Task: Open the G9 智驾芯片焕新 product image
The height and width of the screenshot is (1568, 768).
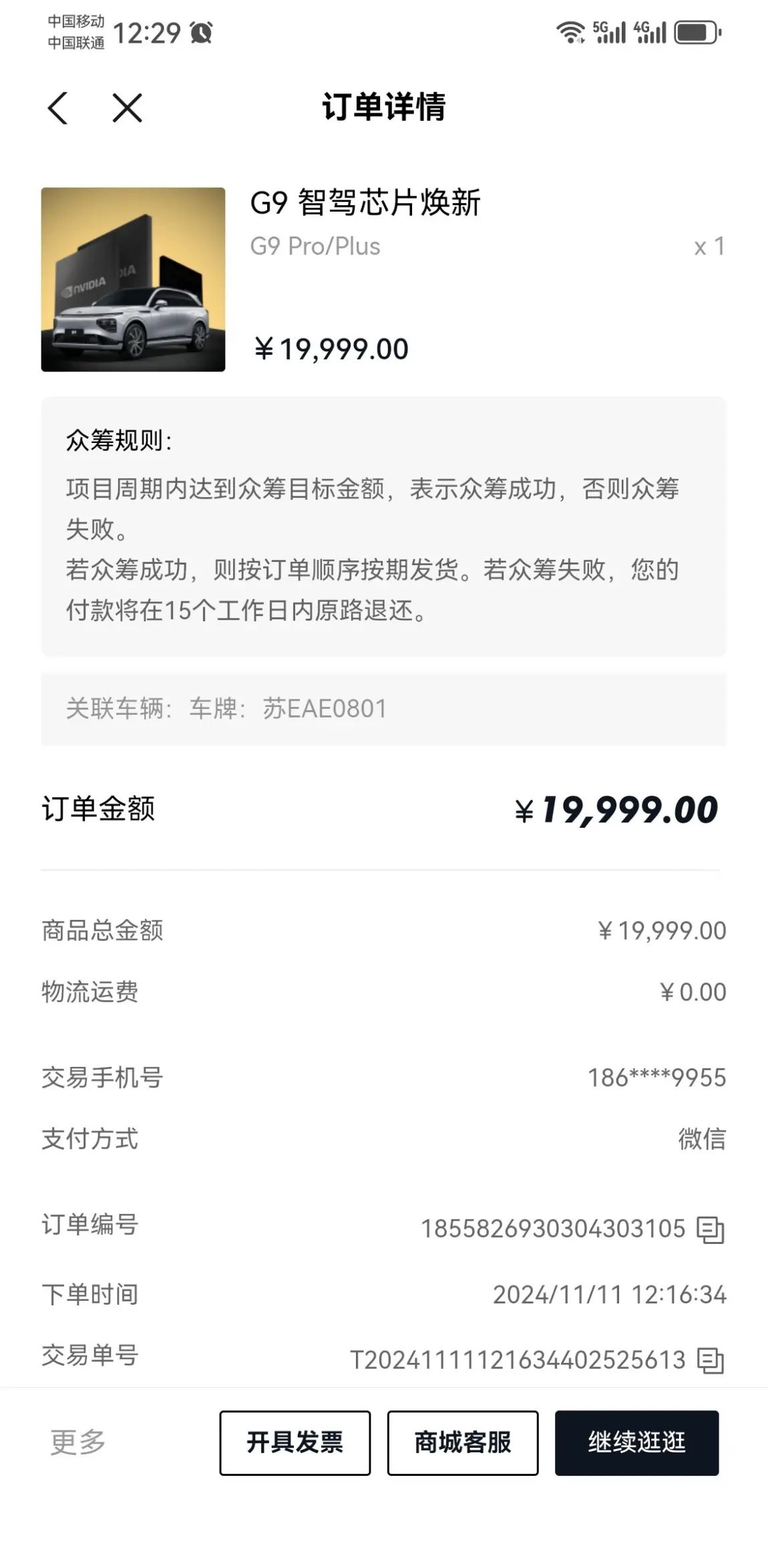Action: (133, 279)
